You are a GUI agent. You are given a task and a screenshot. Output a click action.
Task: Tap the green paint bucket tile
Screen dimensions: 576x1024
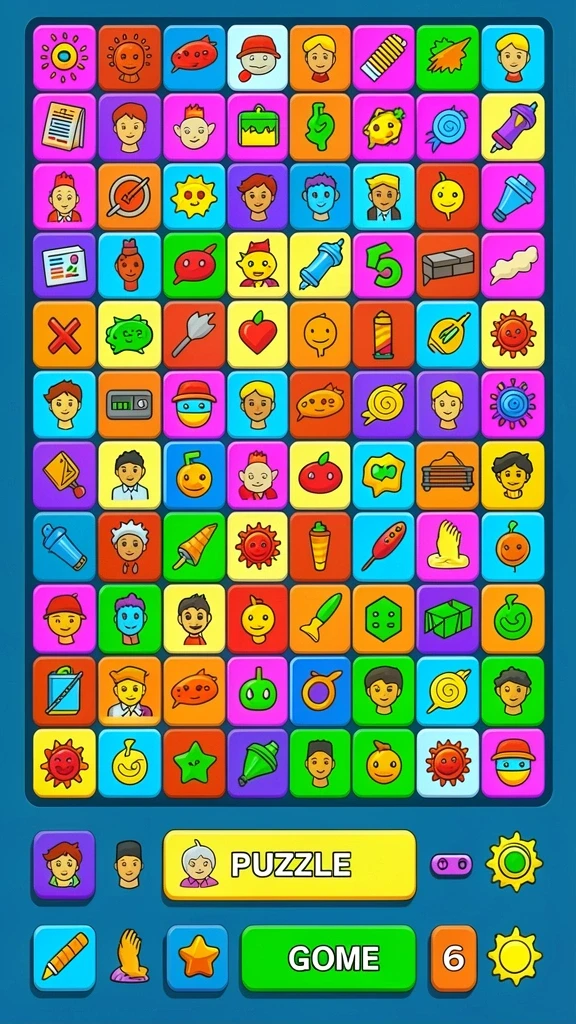click(x=257, y=127)
